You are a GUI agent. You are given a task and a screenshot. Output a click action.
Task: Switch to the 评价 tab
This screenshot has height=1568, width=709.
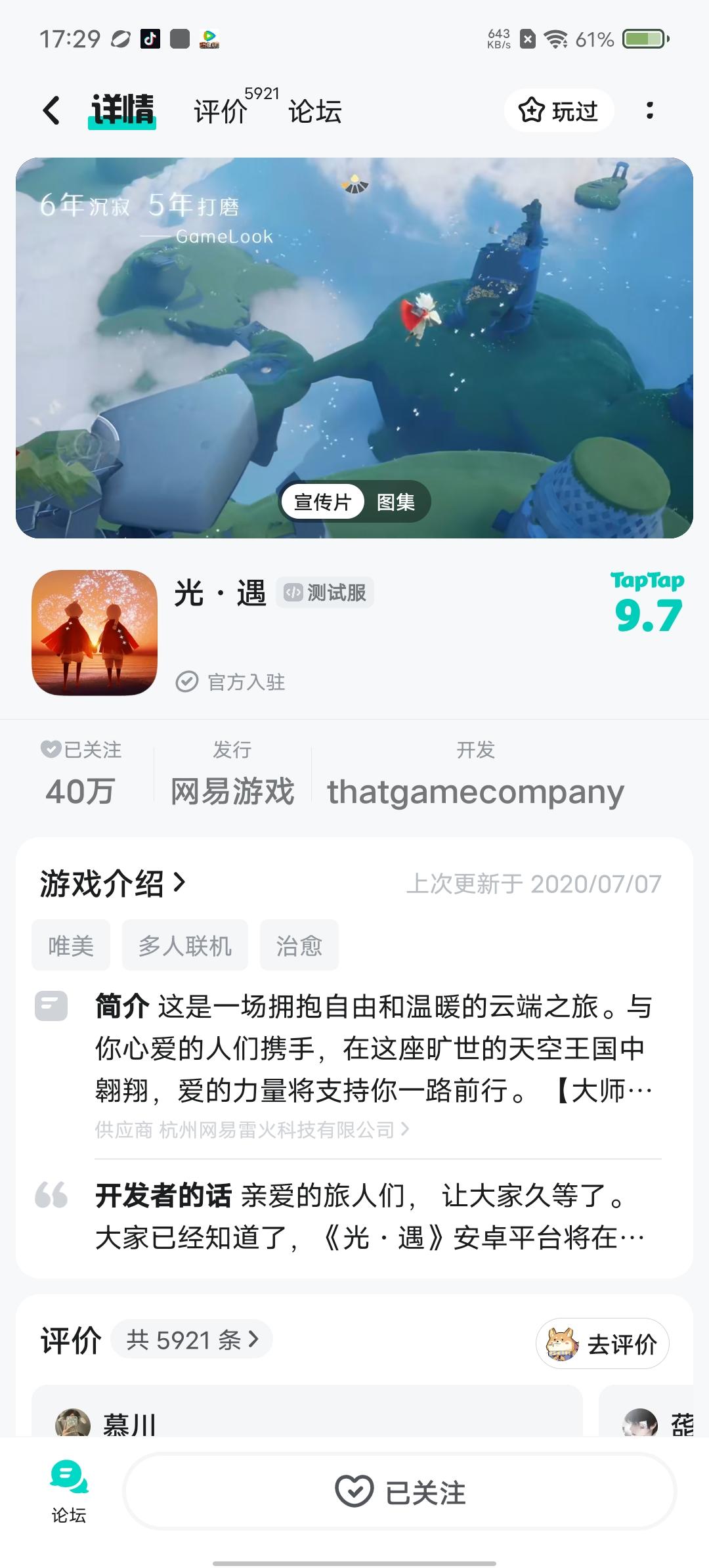coord(219,110)
